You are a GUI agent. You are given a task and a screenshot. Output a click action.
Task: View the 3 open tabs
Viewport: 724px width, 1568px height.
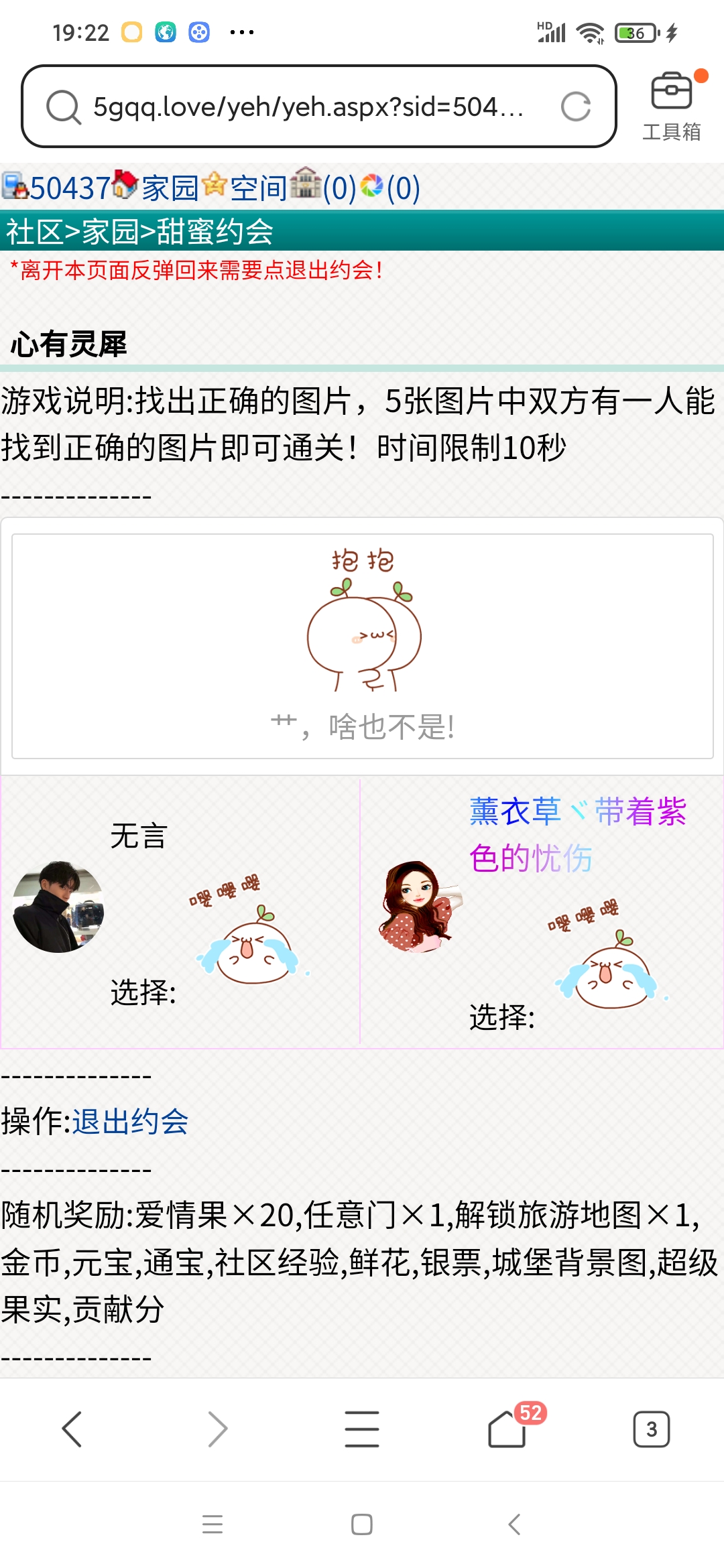[651, 1429]
